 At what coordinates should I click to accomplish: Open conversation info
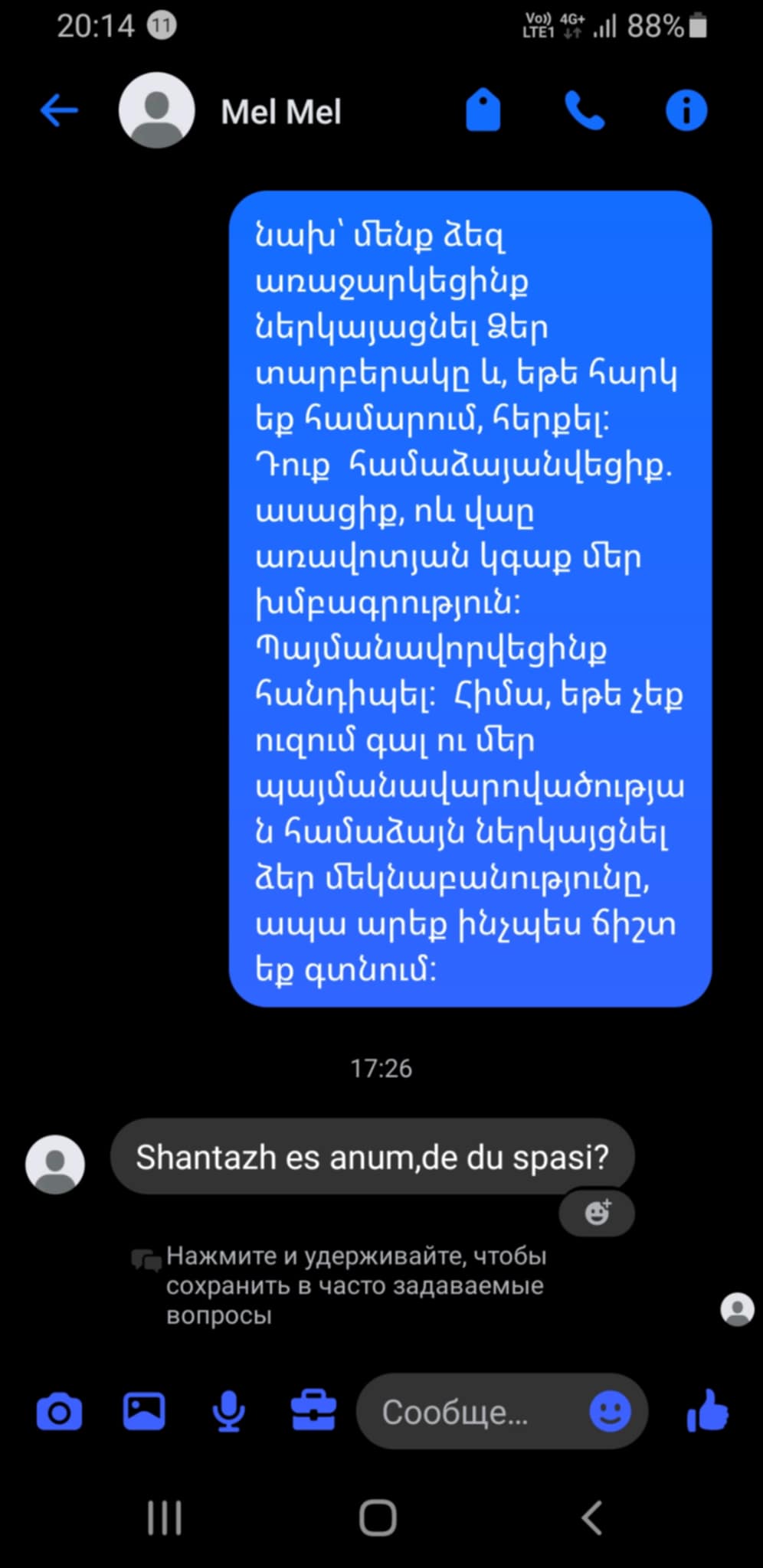pos(686,110)
